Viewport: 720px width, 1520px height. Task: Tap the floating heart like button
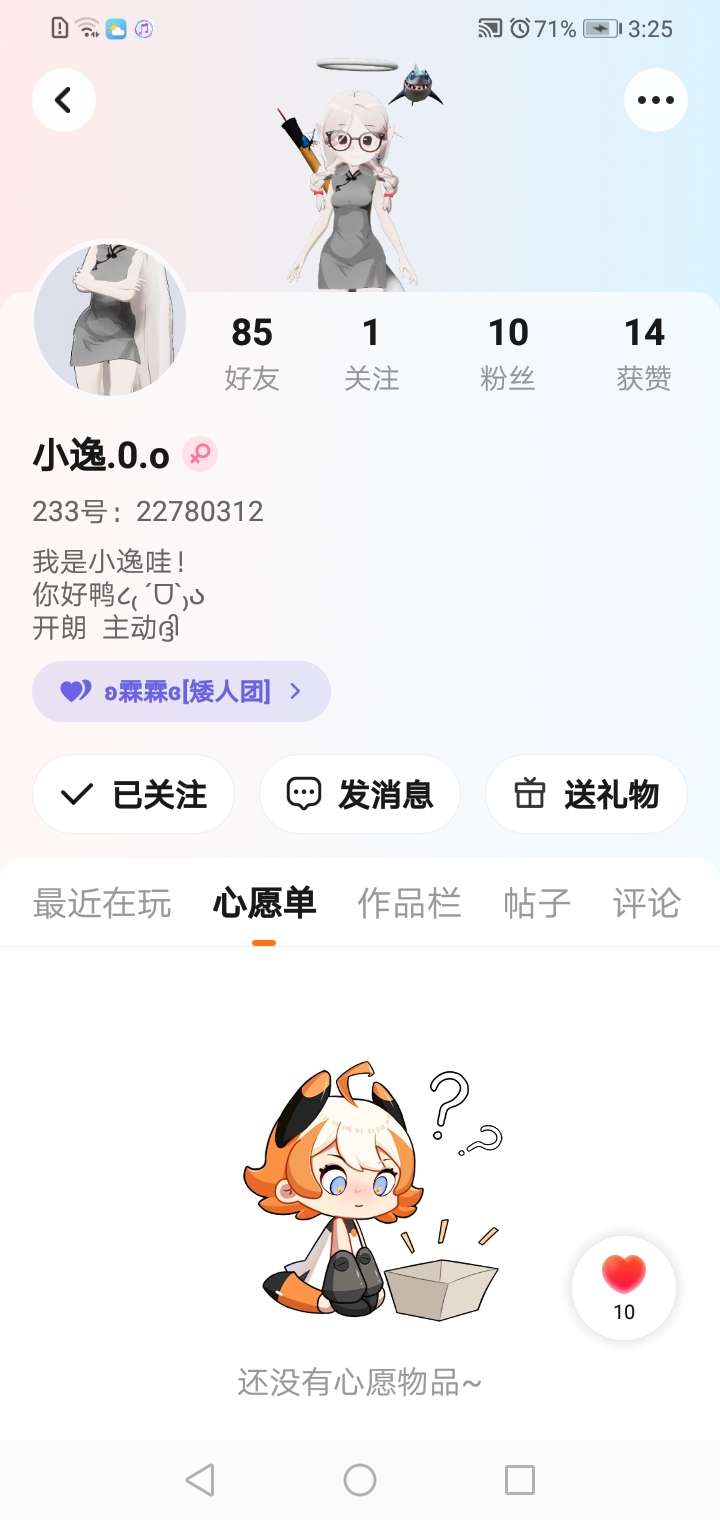click(x=624, y=1287)
